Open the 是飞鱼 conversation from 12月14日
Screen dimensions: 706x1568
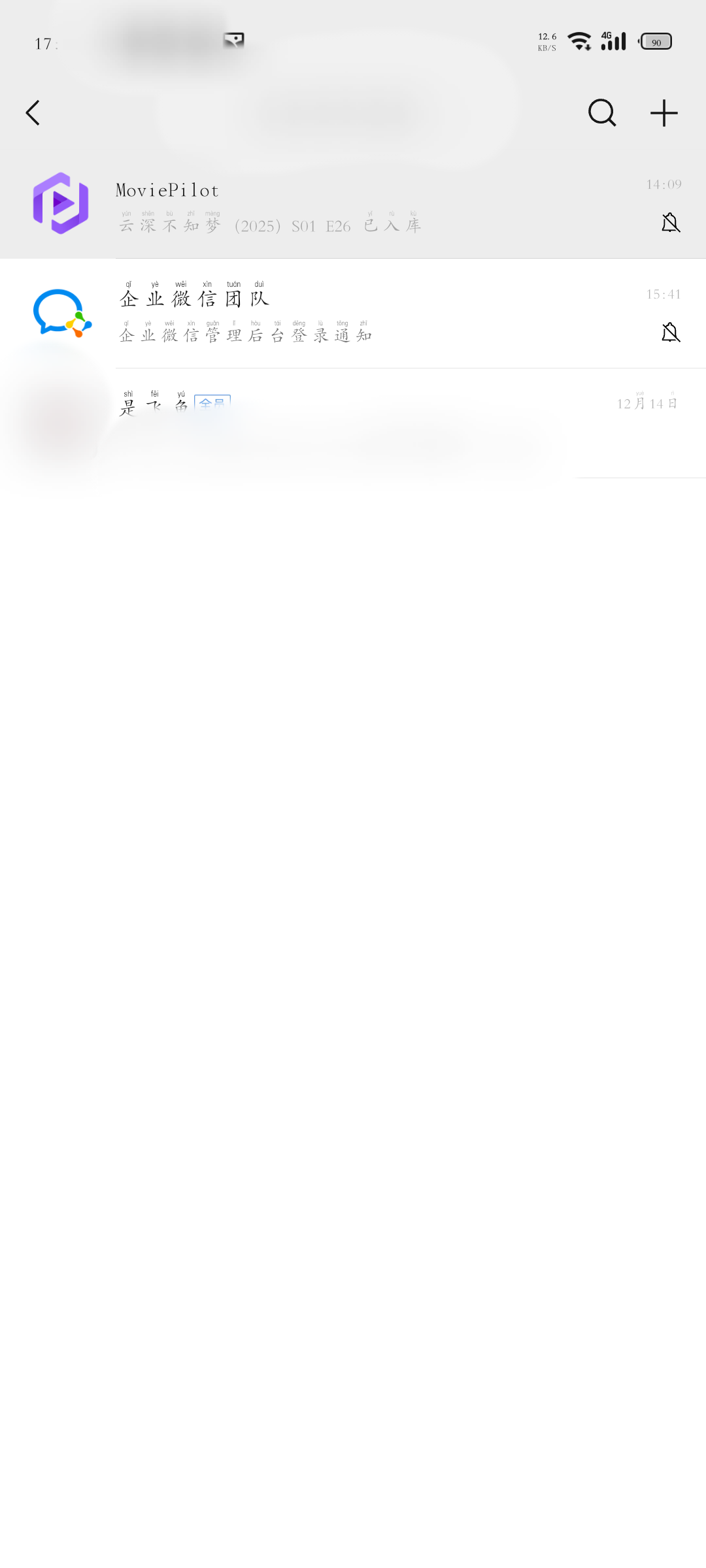click(353, 423)
